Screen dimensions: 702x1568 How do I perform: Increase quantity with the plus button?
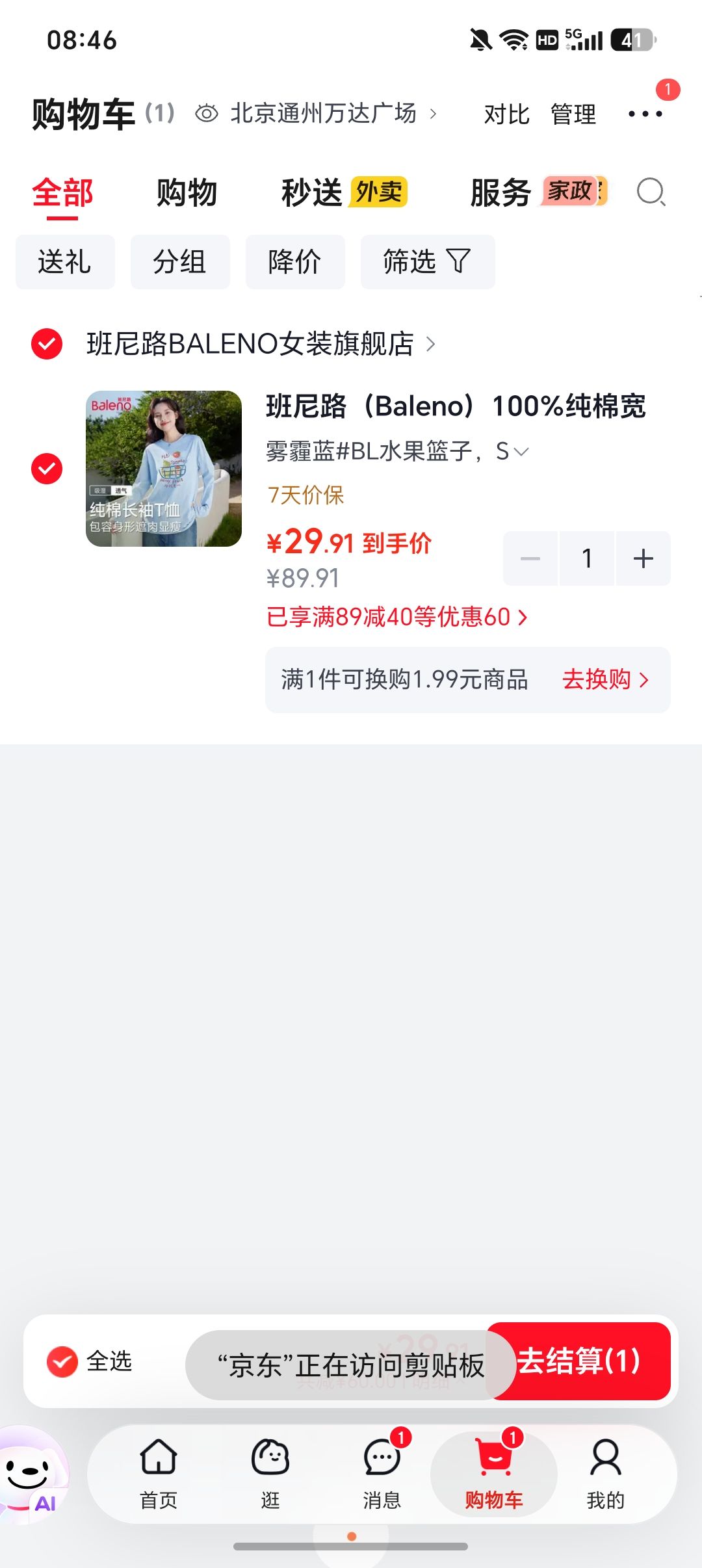coord(643,558)
